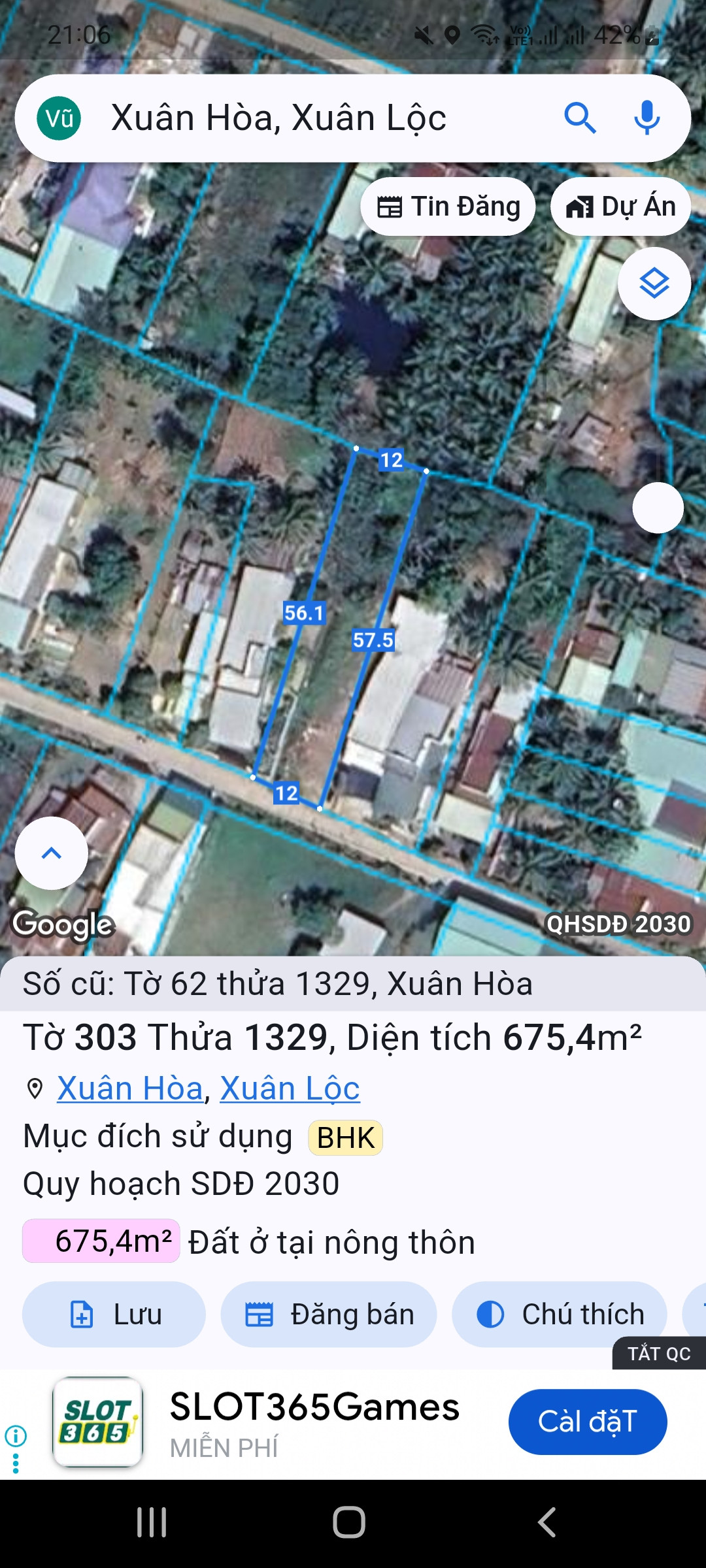Tap the search magnifier icon

[580, 118]
